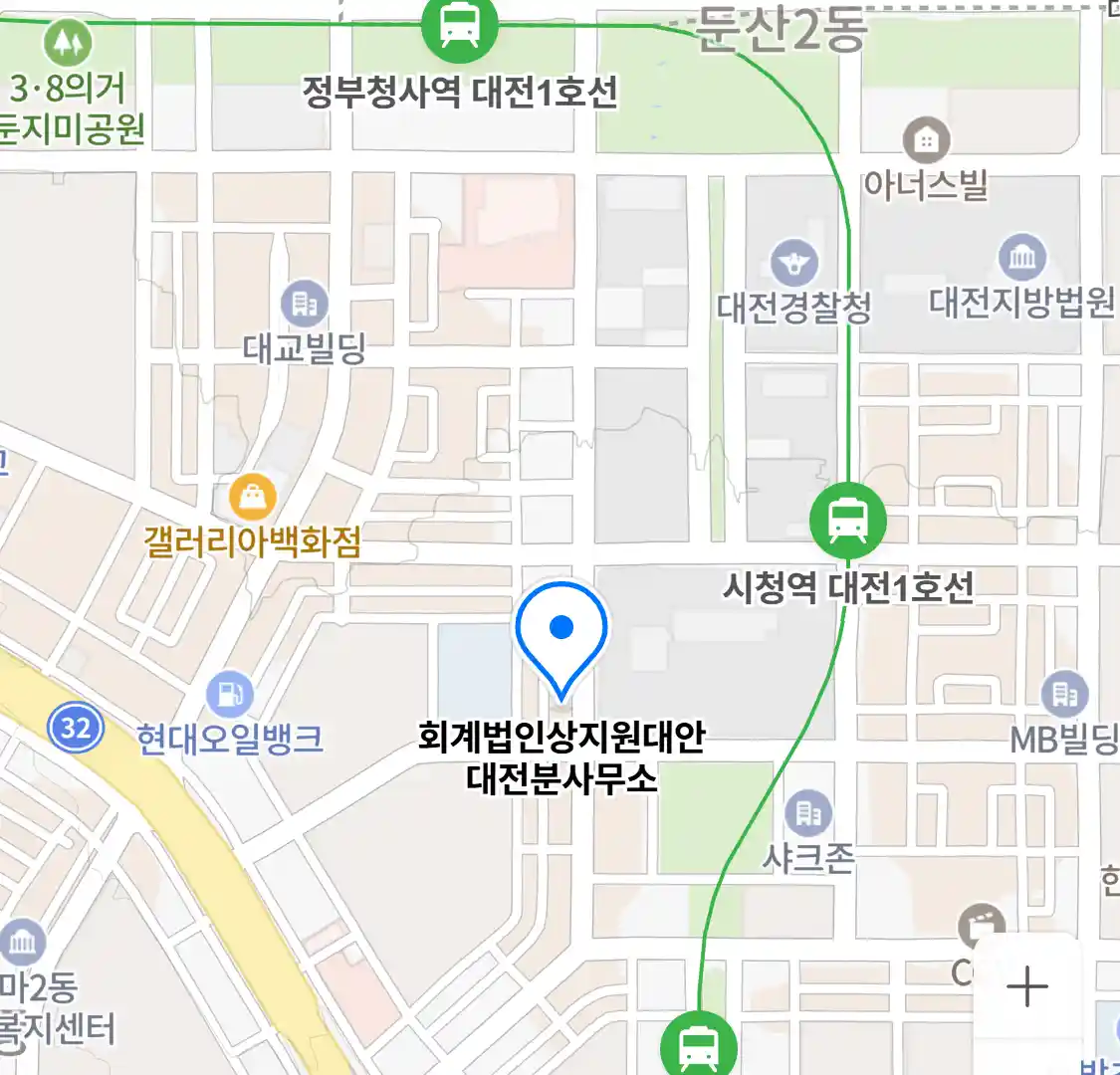Open MB빌딩 building marker
Screen dimensions: 1120x1075
(x=1064, y=695)
